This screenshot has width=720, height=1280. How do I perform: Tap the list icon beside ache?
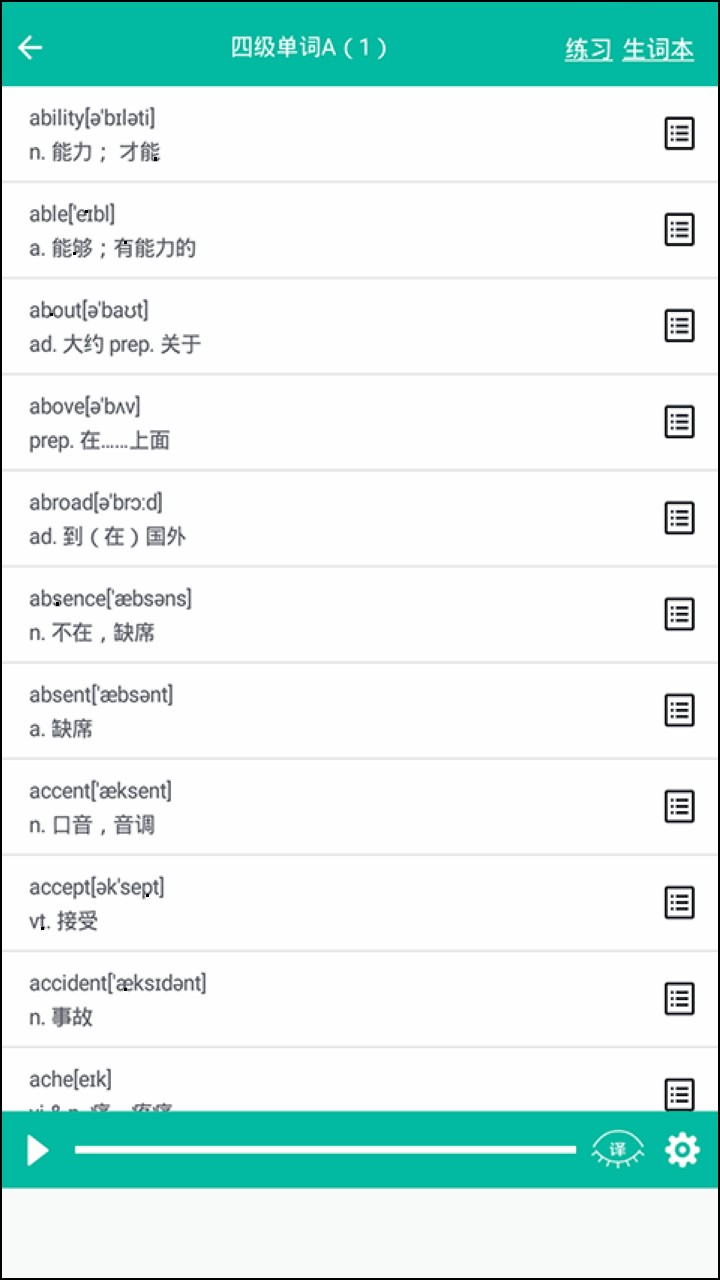(x=680, y=1093)
